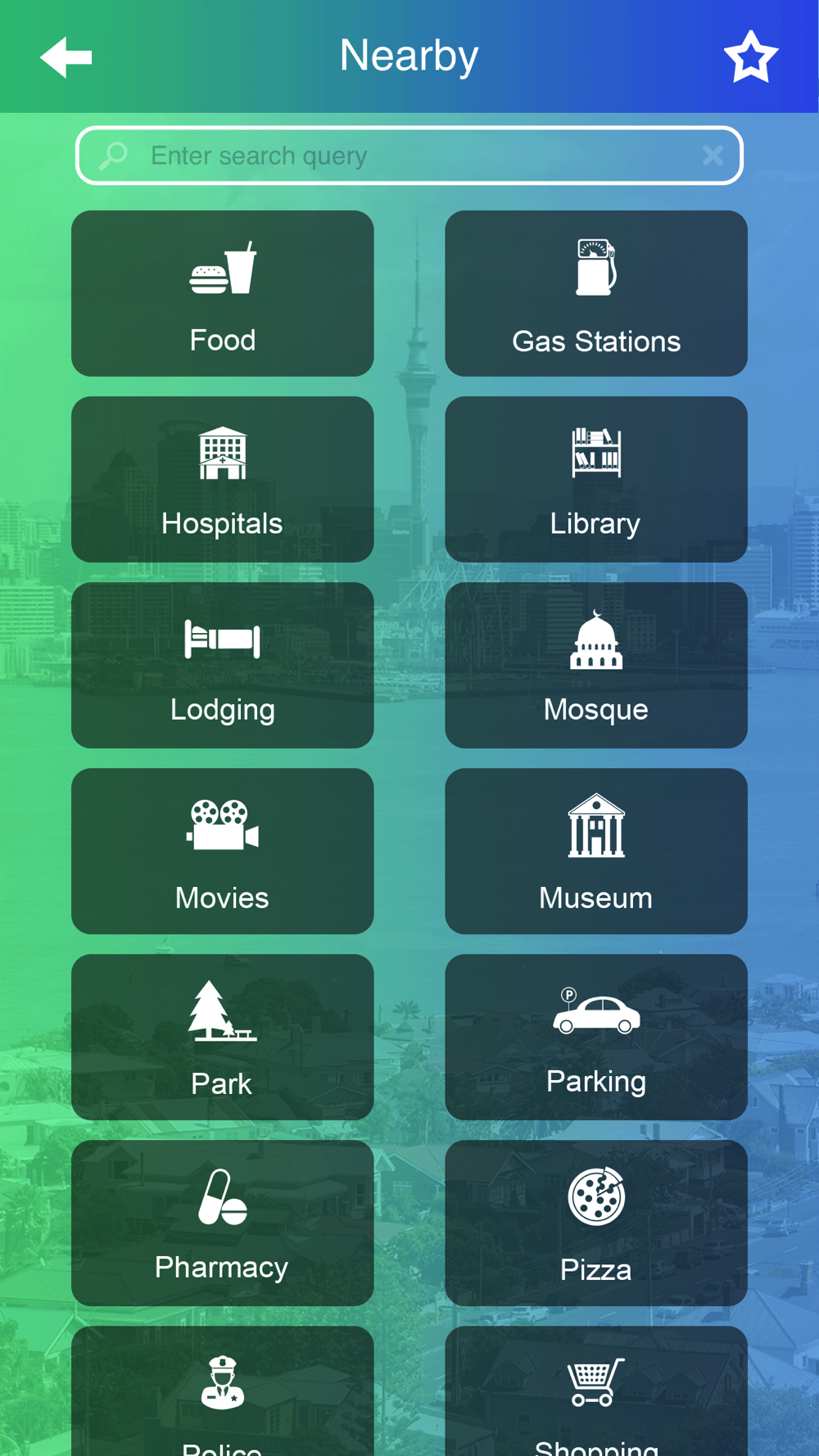
Task: Find nearby Hospitals
Action: [223, 479]
